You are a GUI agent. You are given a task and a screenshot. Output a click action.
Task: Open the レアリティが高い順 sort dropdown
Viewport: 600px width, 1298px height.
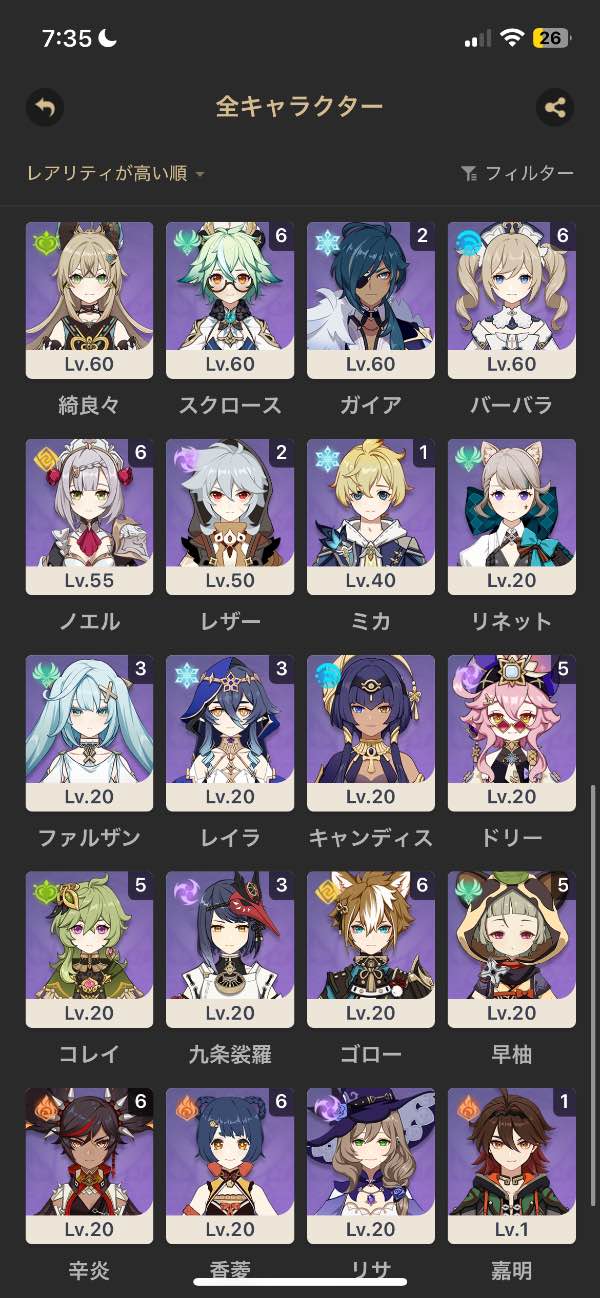point(115,174)
